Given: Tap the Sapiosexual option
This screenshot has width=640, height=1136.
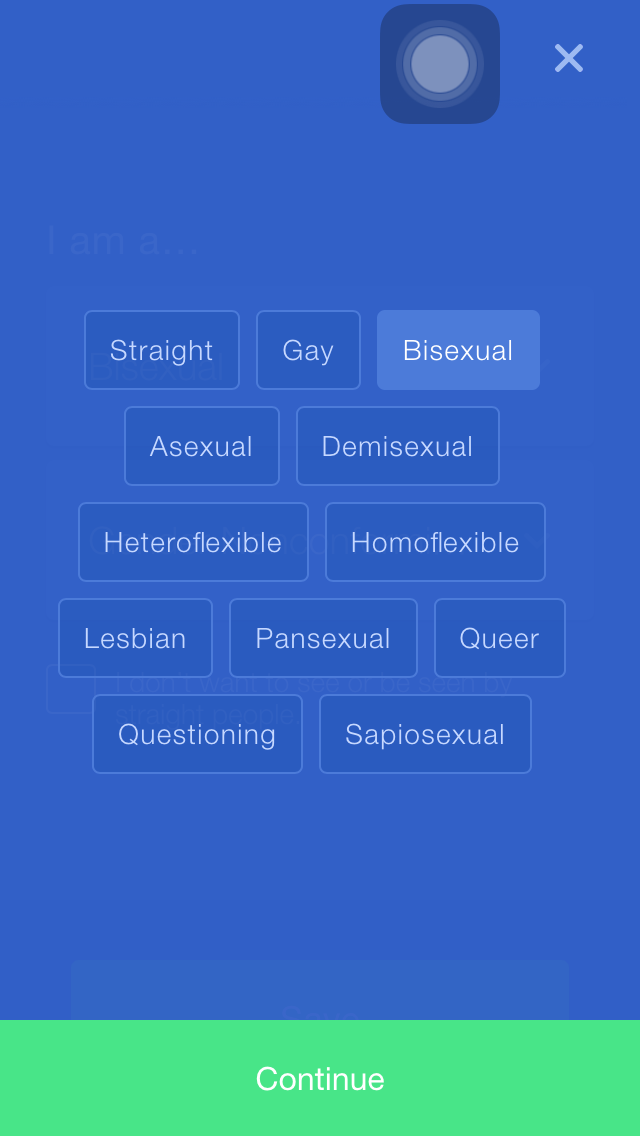Looking at the screenshot, I should click(x=425, y=734).
